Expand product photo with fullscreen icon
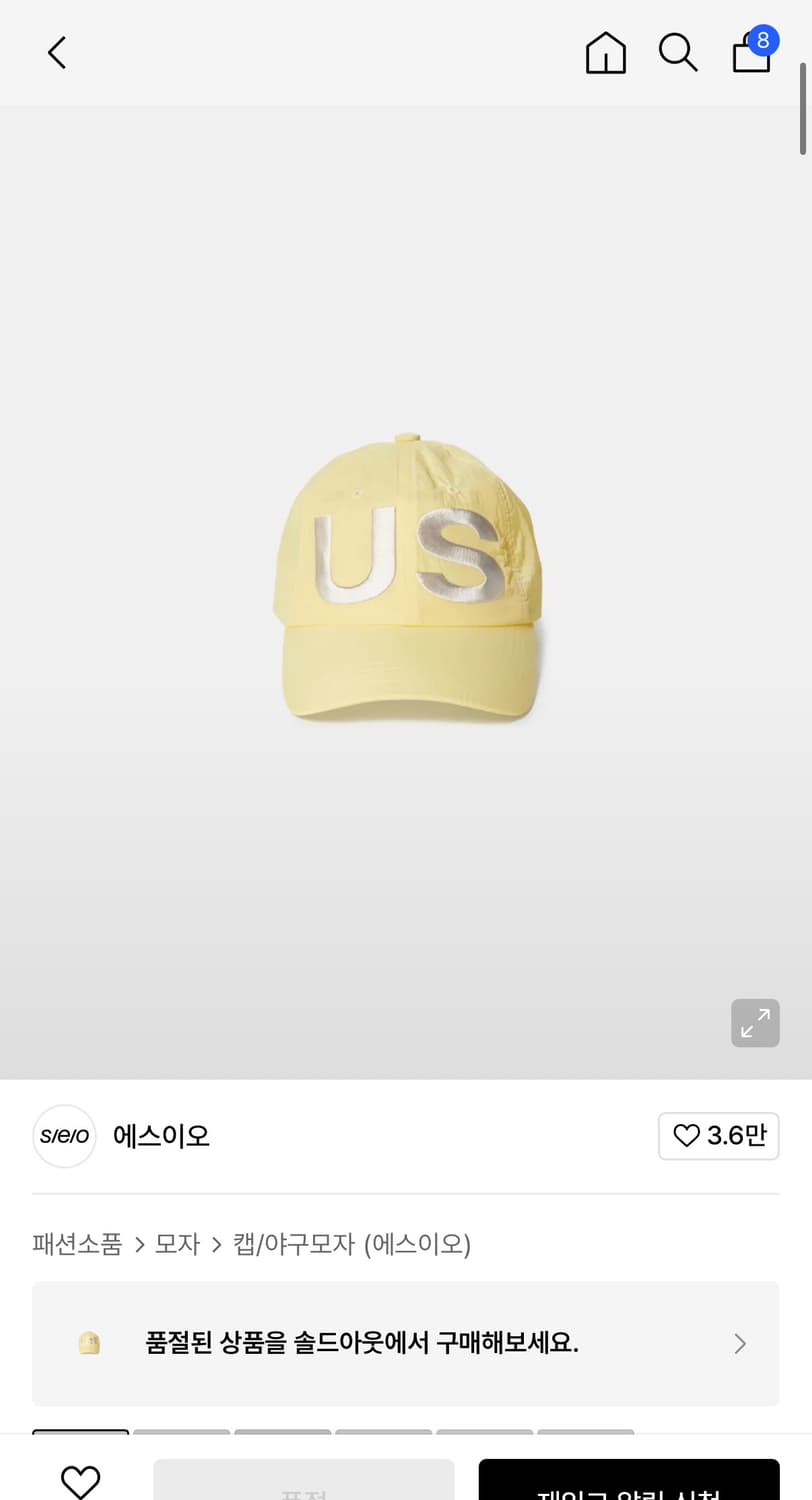This screenshot has height=1500, width=812. tap(755, 1023)
